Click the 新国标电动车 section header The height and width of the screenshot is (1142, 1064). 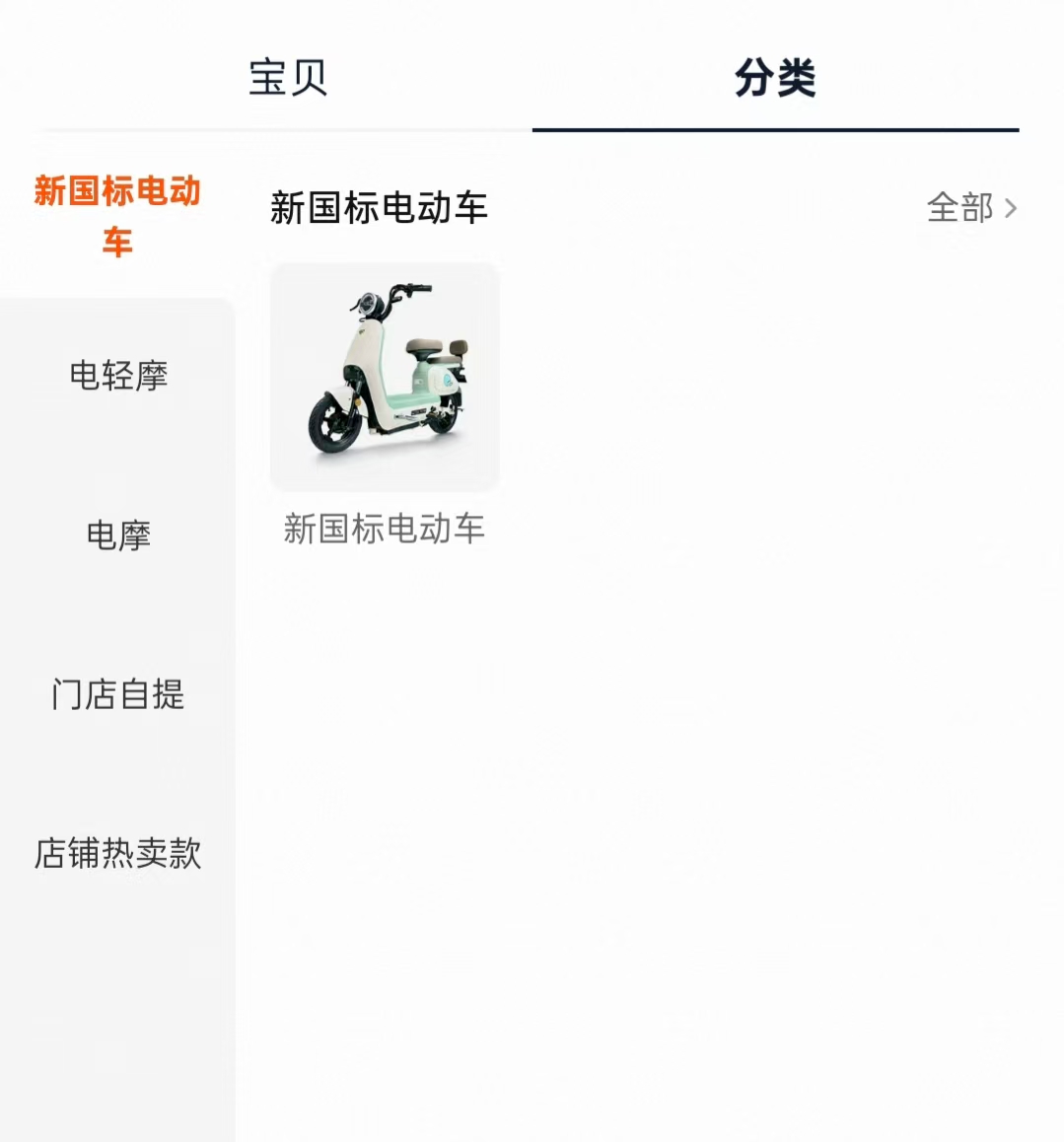point(380,208)
